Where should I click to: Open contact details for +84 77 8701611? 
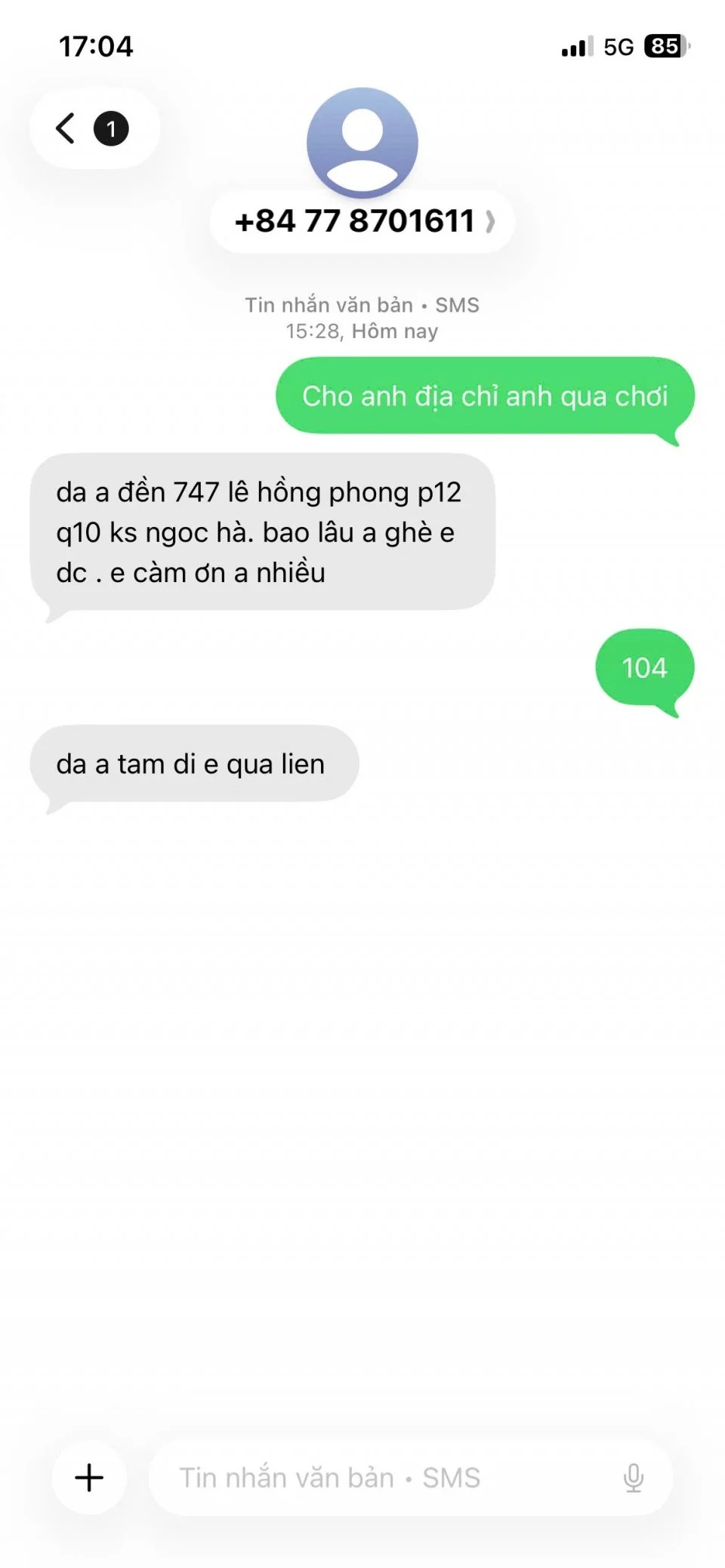(x=362, y=222)
